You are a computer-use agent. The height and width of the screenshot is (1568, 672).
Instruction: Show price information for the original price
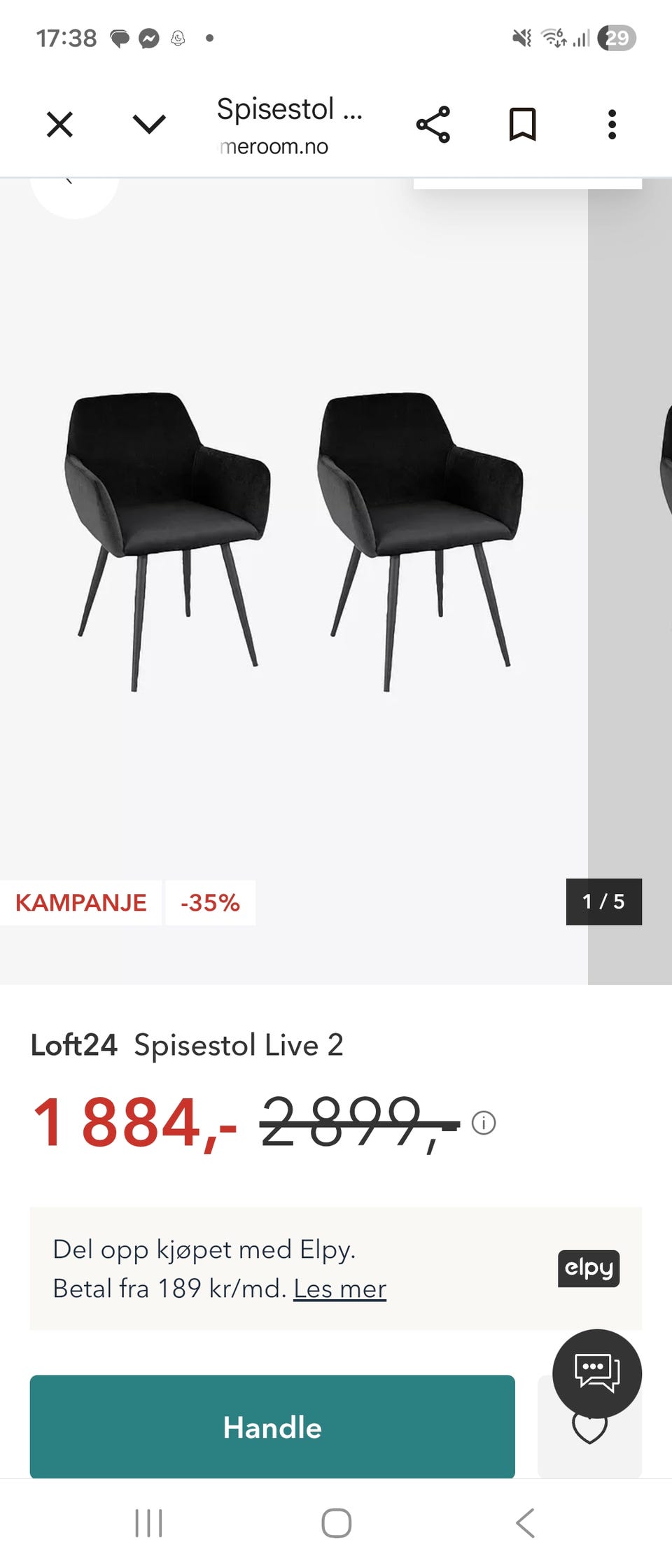(x=484, y=1123)
